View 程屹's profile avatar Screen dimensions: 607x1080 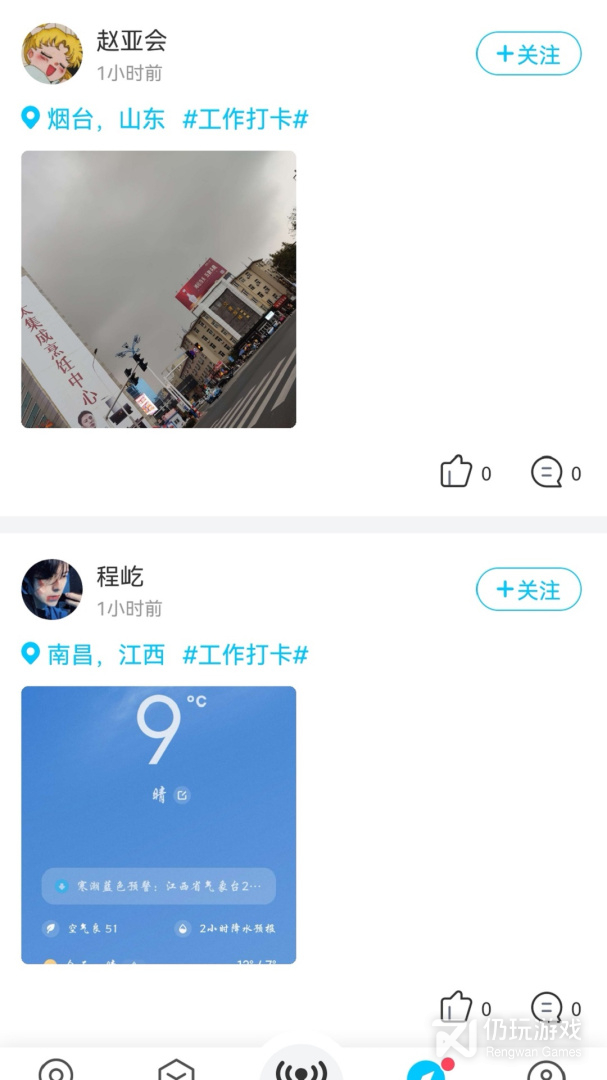52,590
